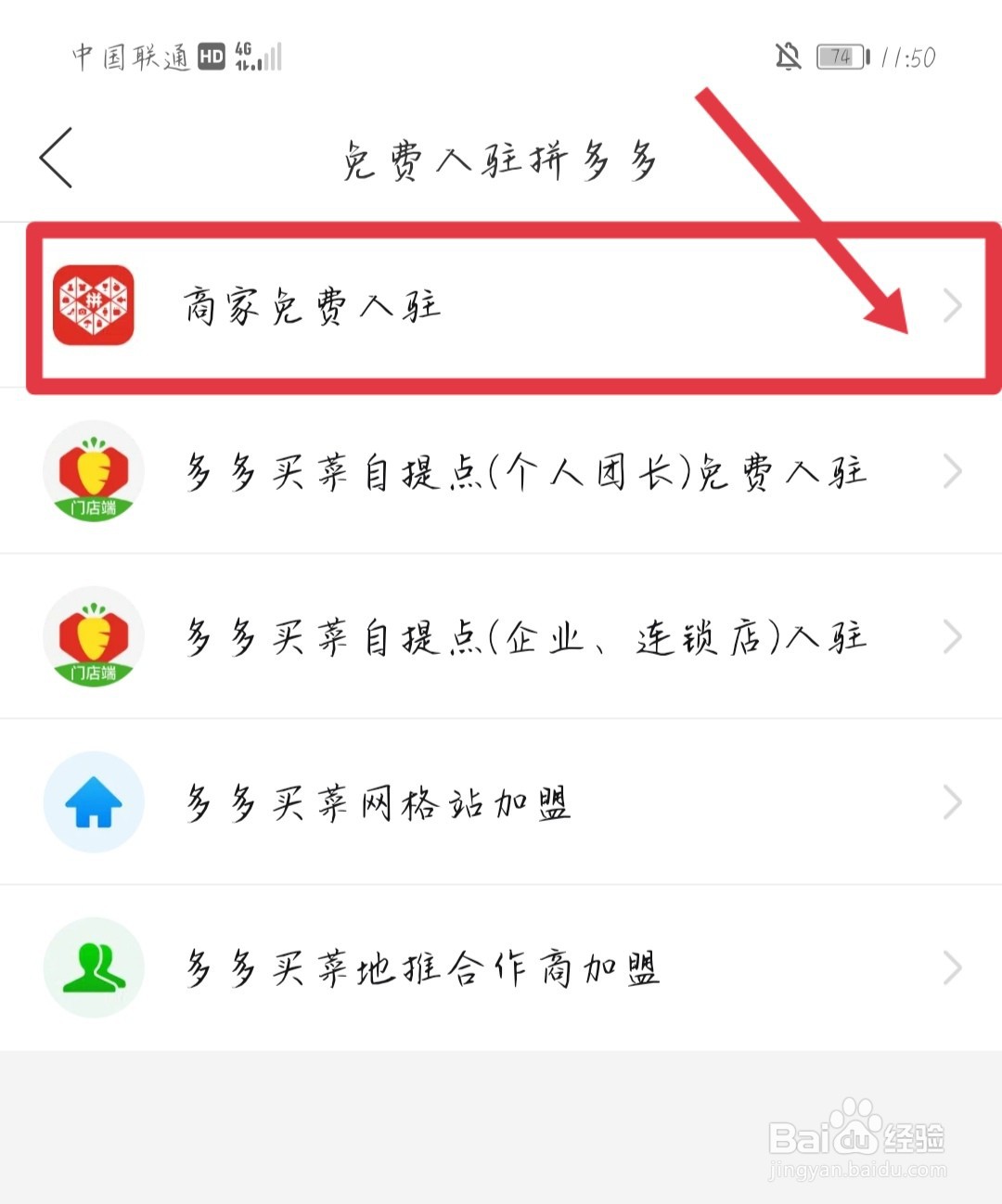1002x1204 pixels.
Task: Expand the 商家免费入驻 row chevron
Action: pyautogui.click(x=953, y=304)
